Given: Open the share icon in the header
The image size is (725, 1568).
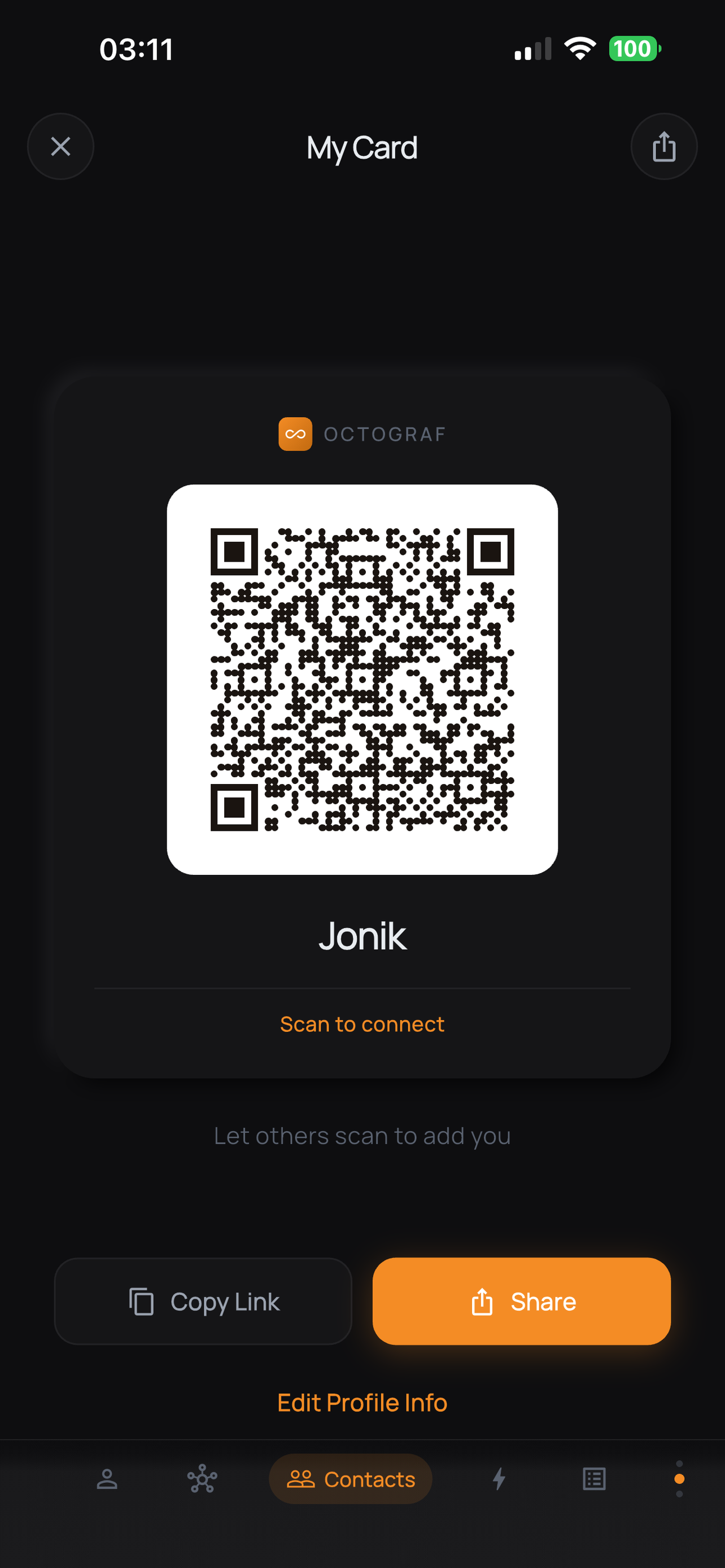Looking at the screenshot, I should tap(663, 147).
